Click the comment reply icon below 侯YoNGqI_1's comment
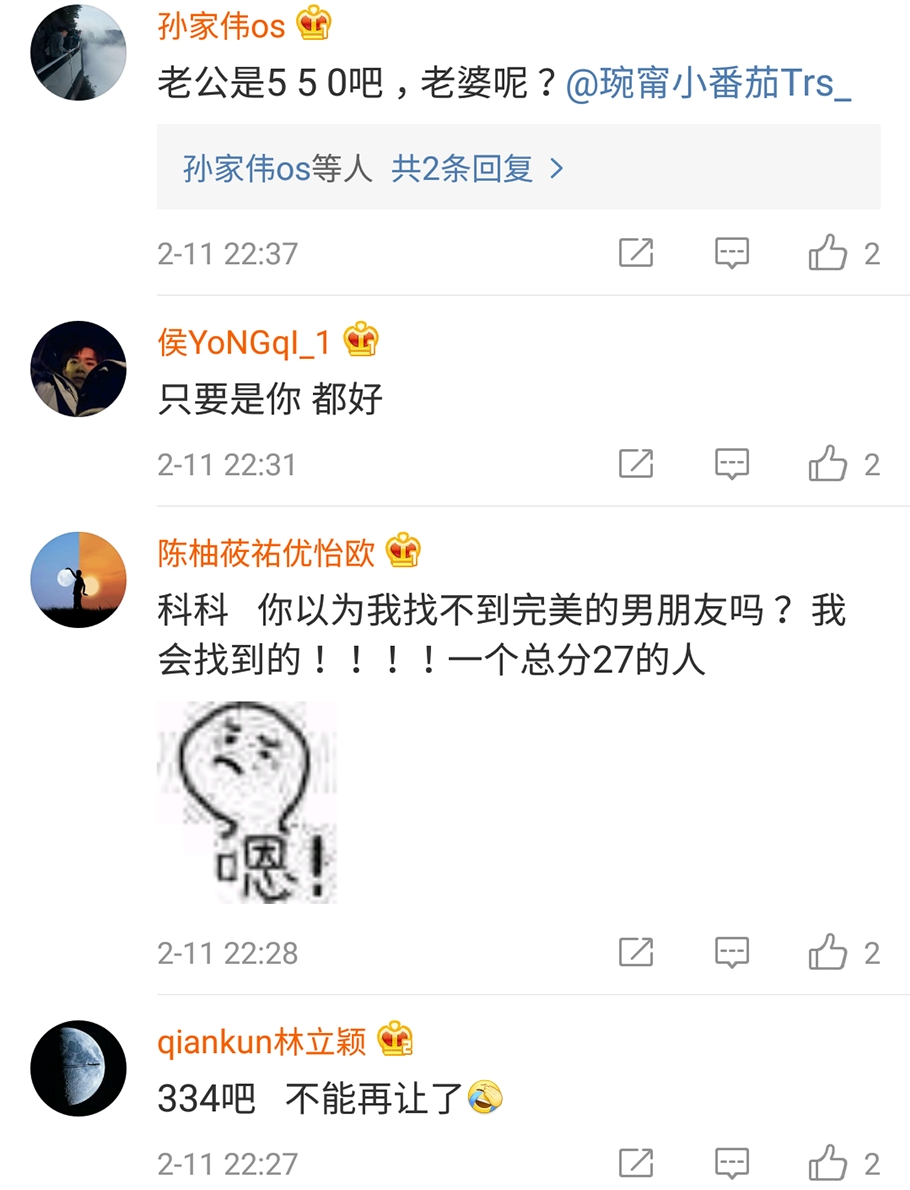The height and width of the screenshot is (1190, 910). click(731, 464)
